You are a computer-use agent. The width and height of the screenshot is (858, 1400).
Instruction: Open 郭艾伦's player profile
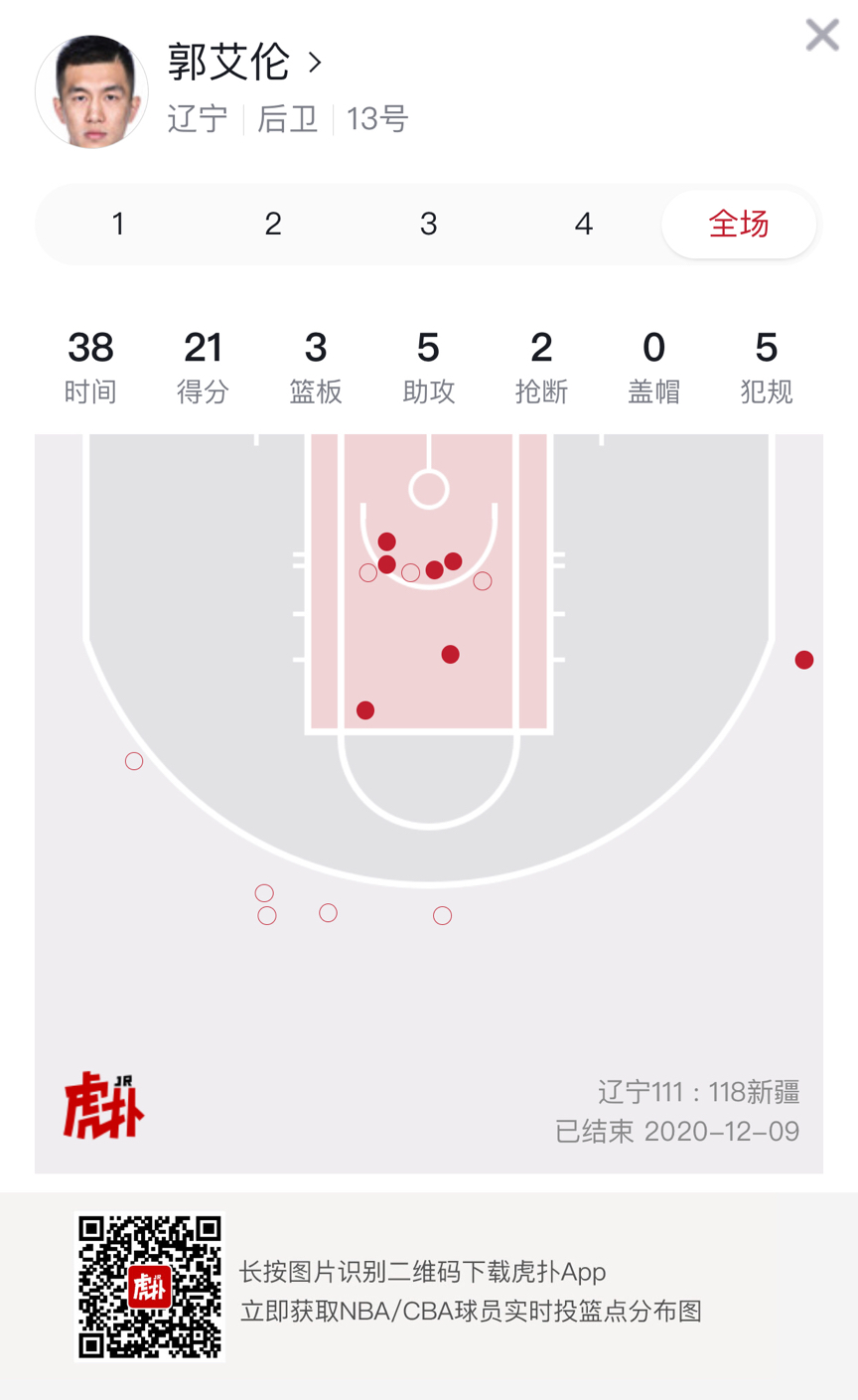244,62
